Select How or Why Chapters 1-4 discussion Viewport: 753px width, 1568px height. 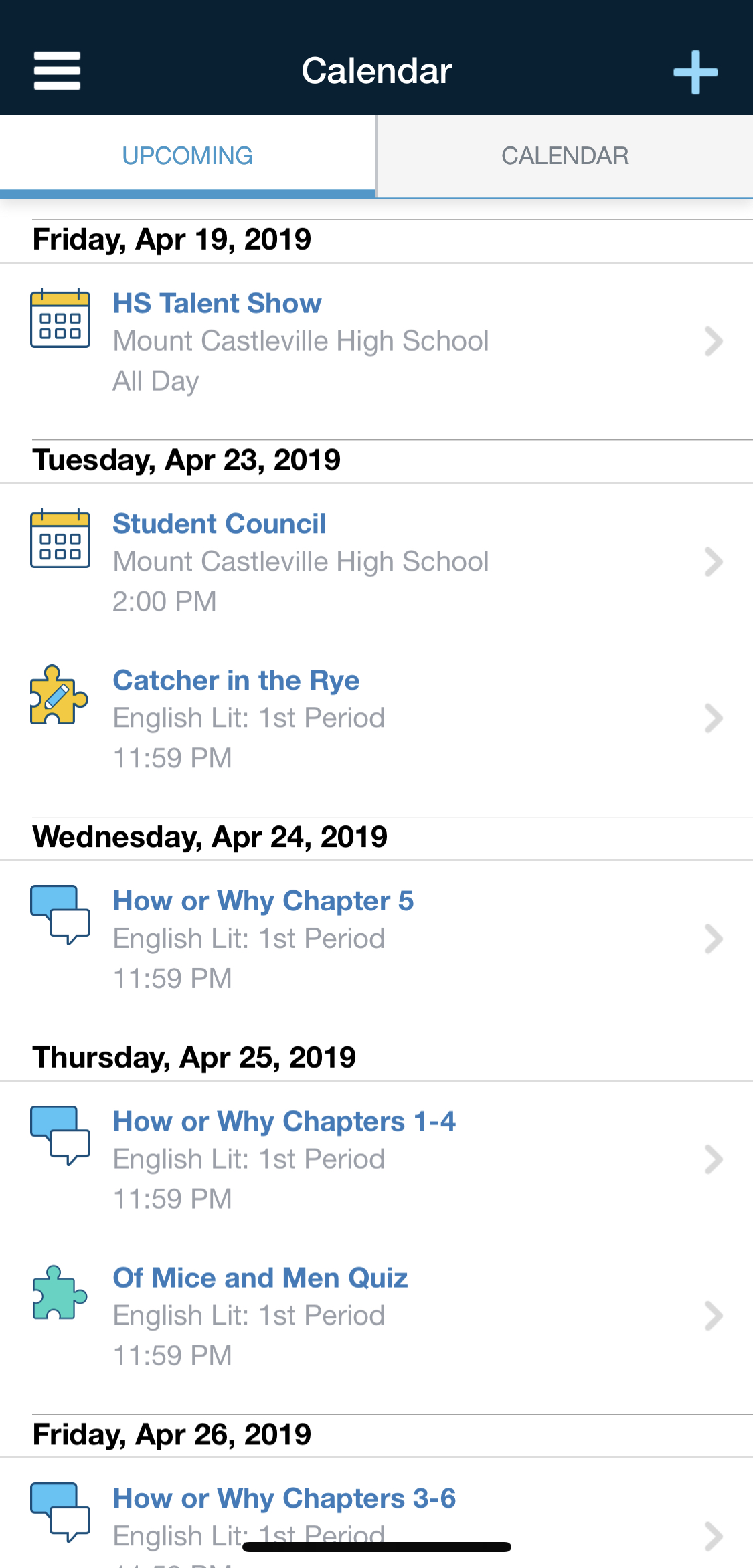tap(376, 1159)
